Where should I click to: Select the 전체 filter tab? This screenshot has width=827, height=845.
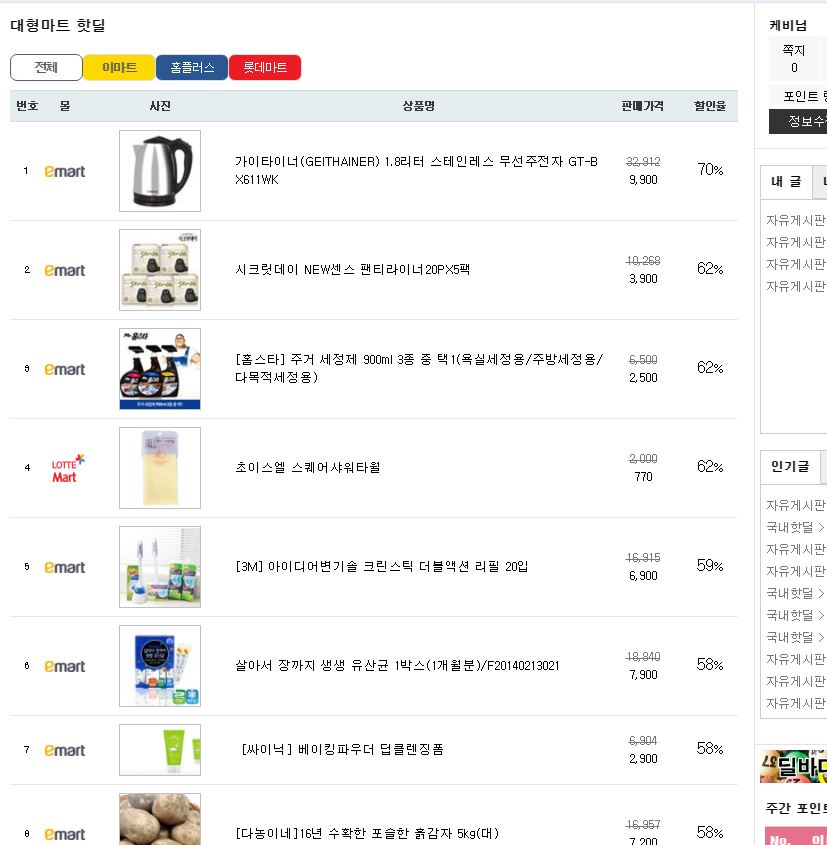(x=46, y=68)
